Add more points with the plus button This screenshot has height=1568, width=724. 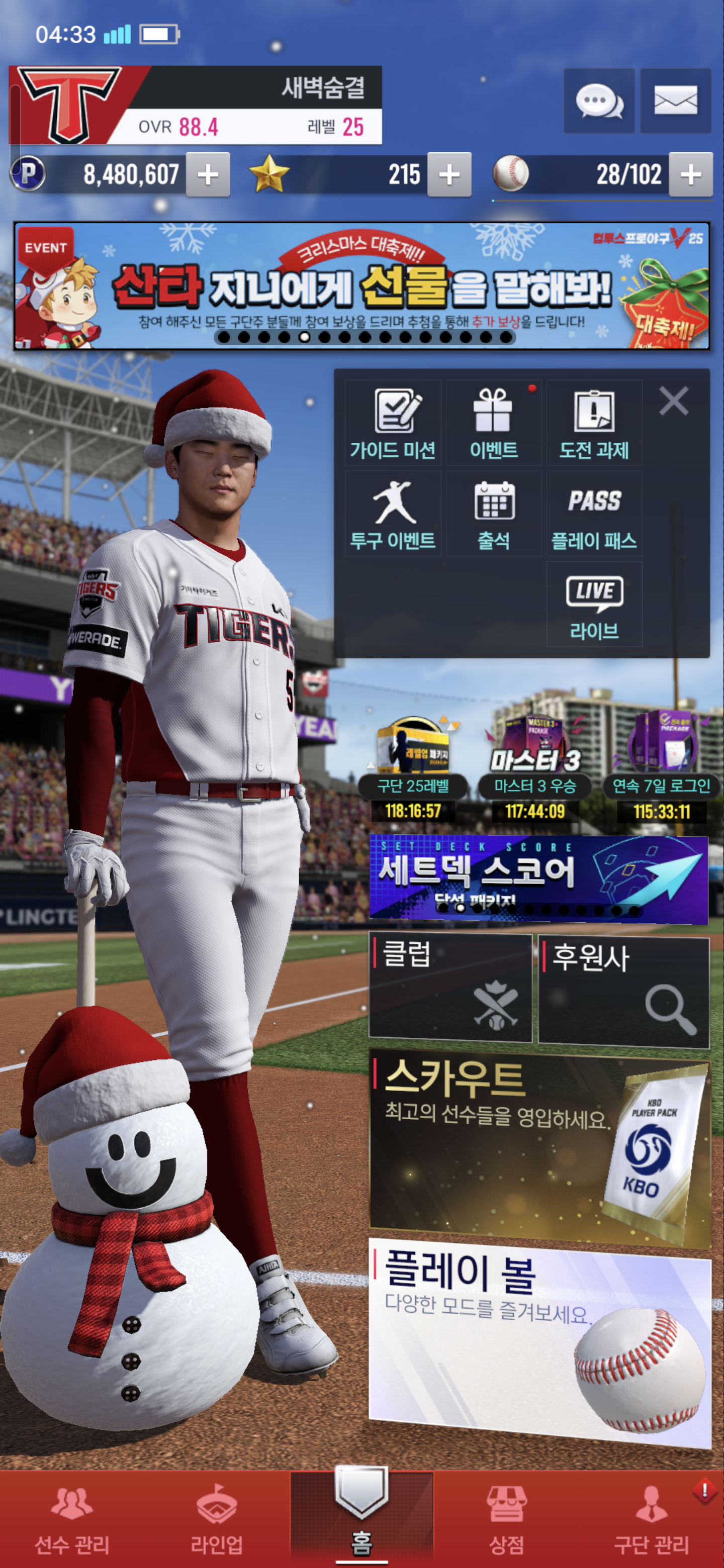tap(208, 175)
